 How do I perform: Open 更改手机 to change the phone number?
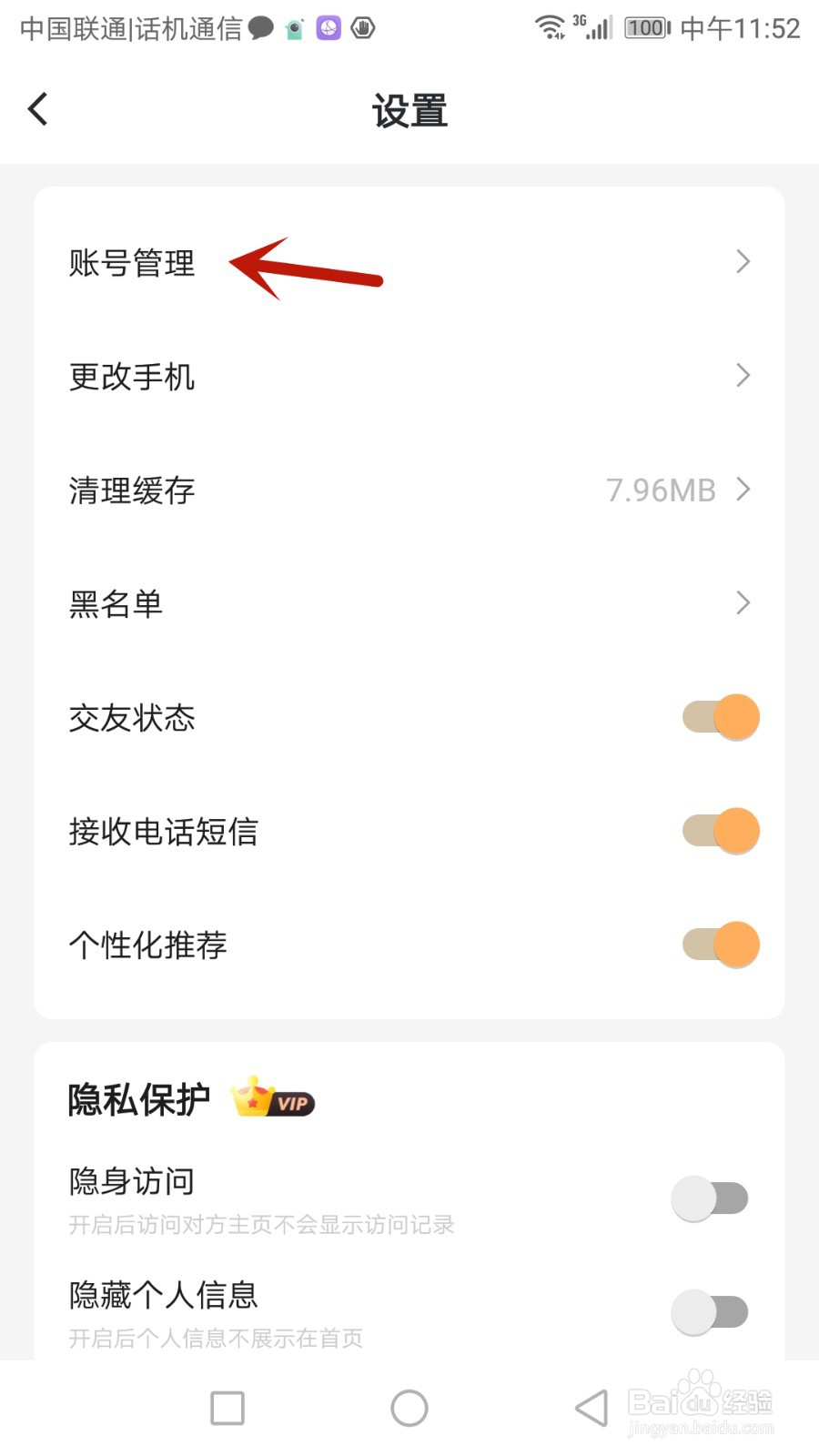tap(409, 376)
